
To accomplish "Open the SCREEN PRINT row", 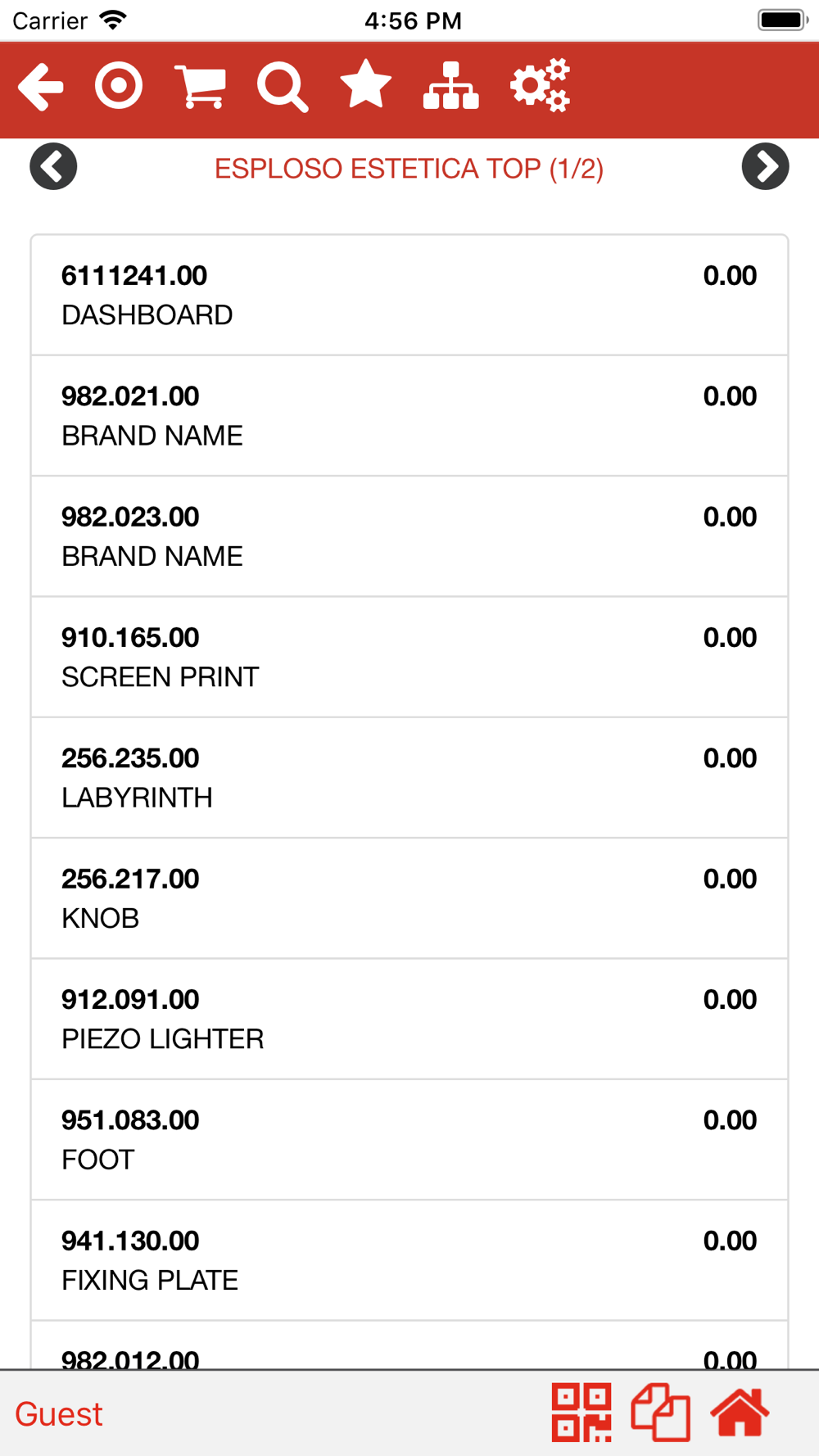I will [409, 658].
